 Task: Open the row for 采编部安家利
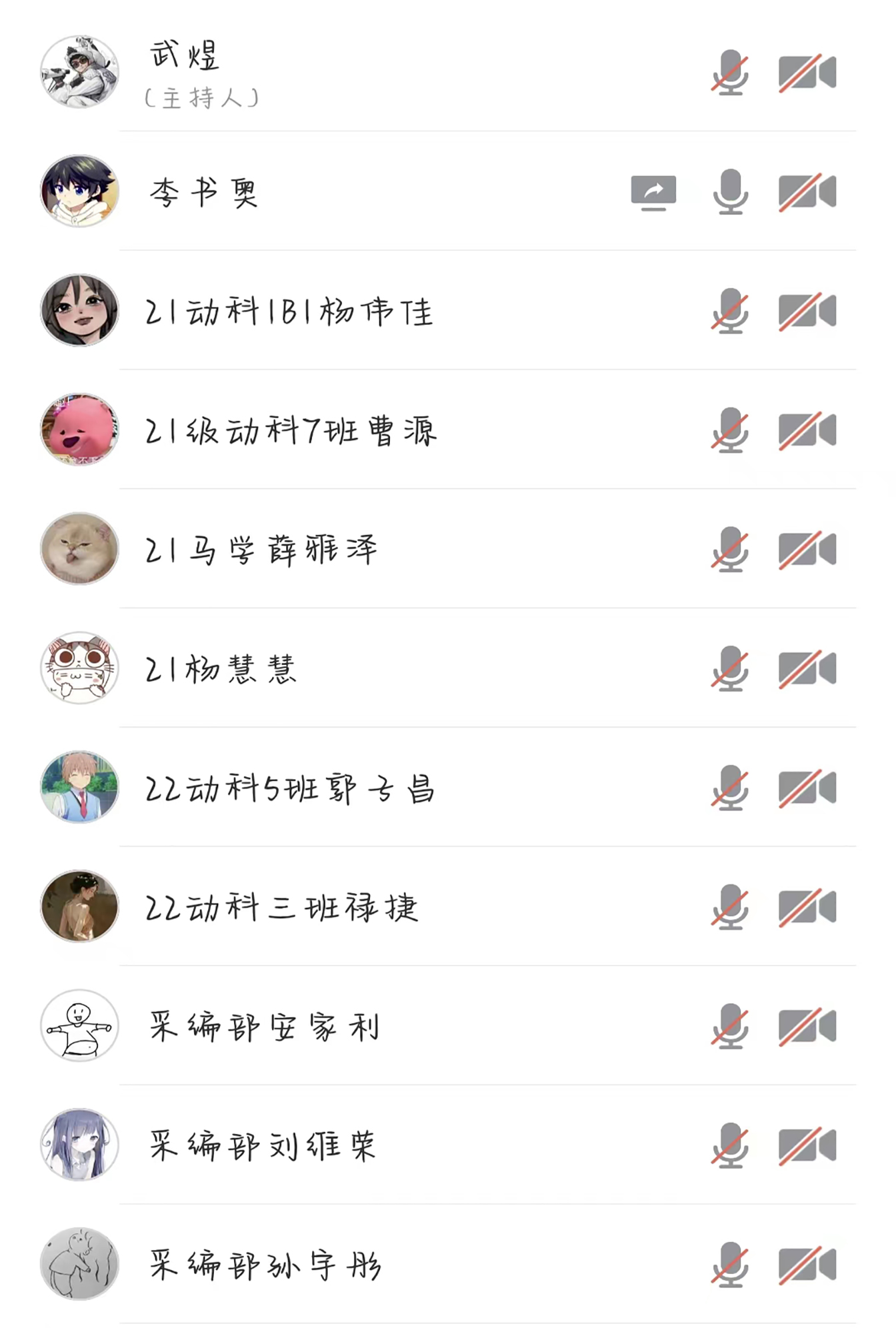tap(265, 1027)
